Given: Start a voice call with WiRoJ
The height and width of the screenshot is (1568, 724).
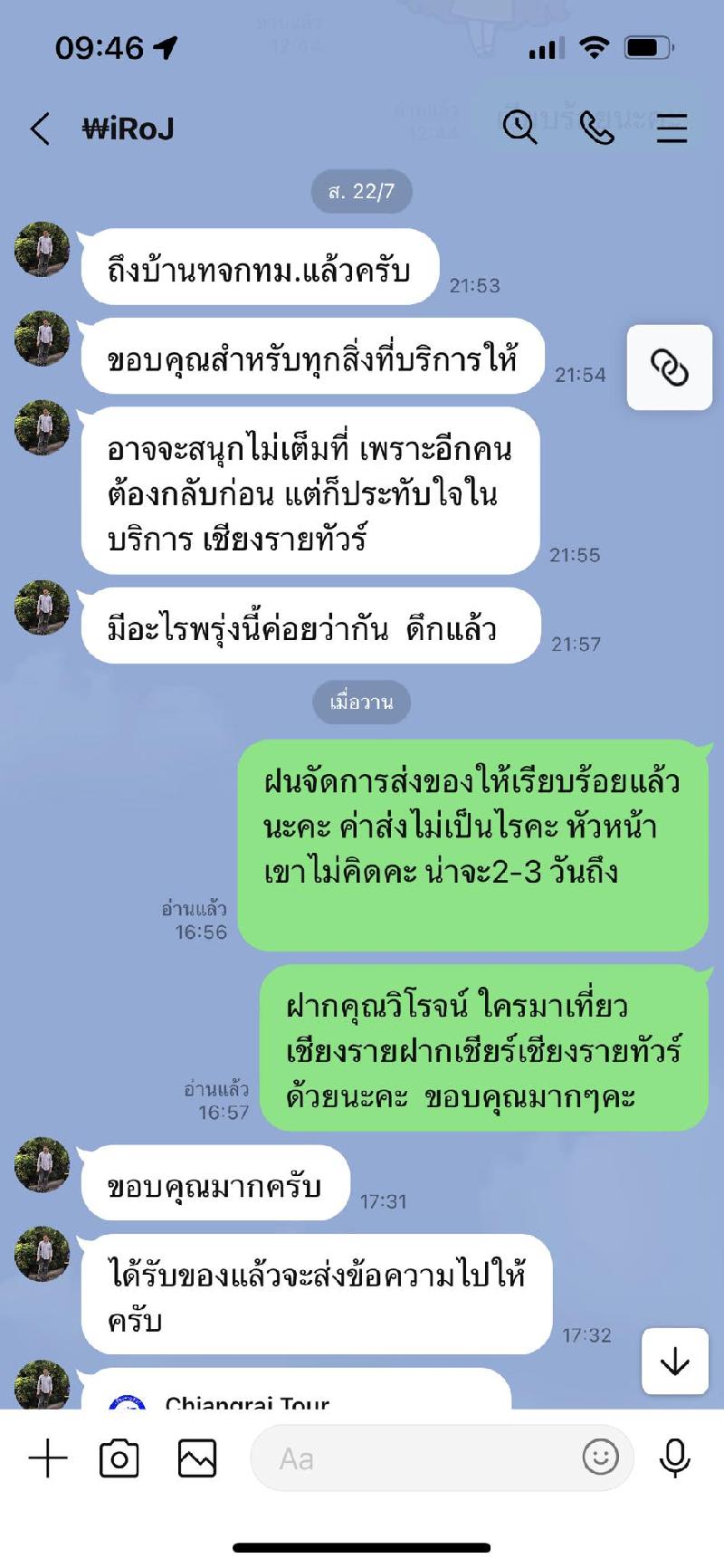Looking at the screenshot, I should (x=596, y=128).
